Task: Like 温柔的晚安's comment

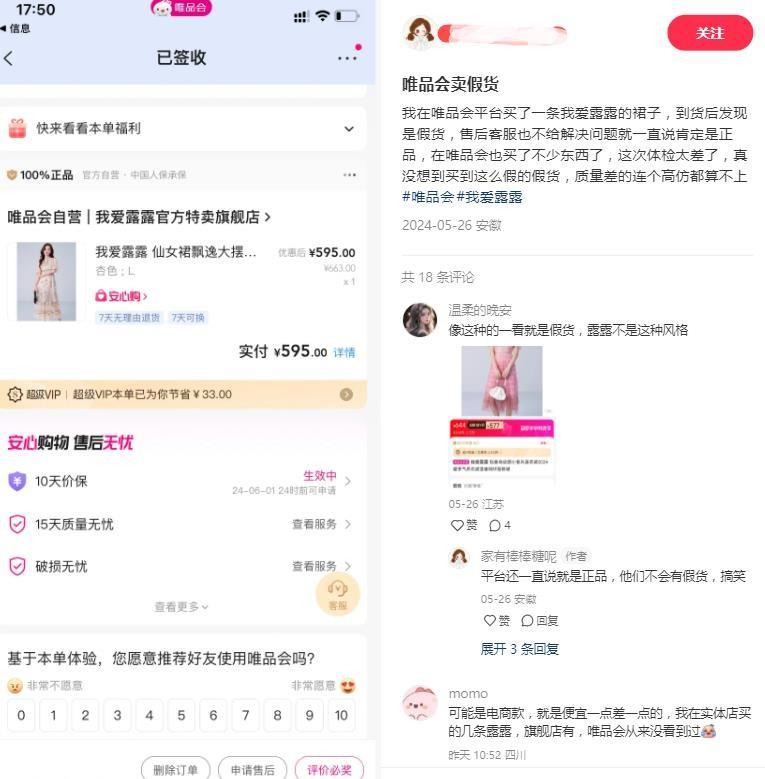Action: tap(464, 525)
